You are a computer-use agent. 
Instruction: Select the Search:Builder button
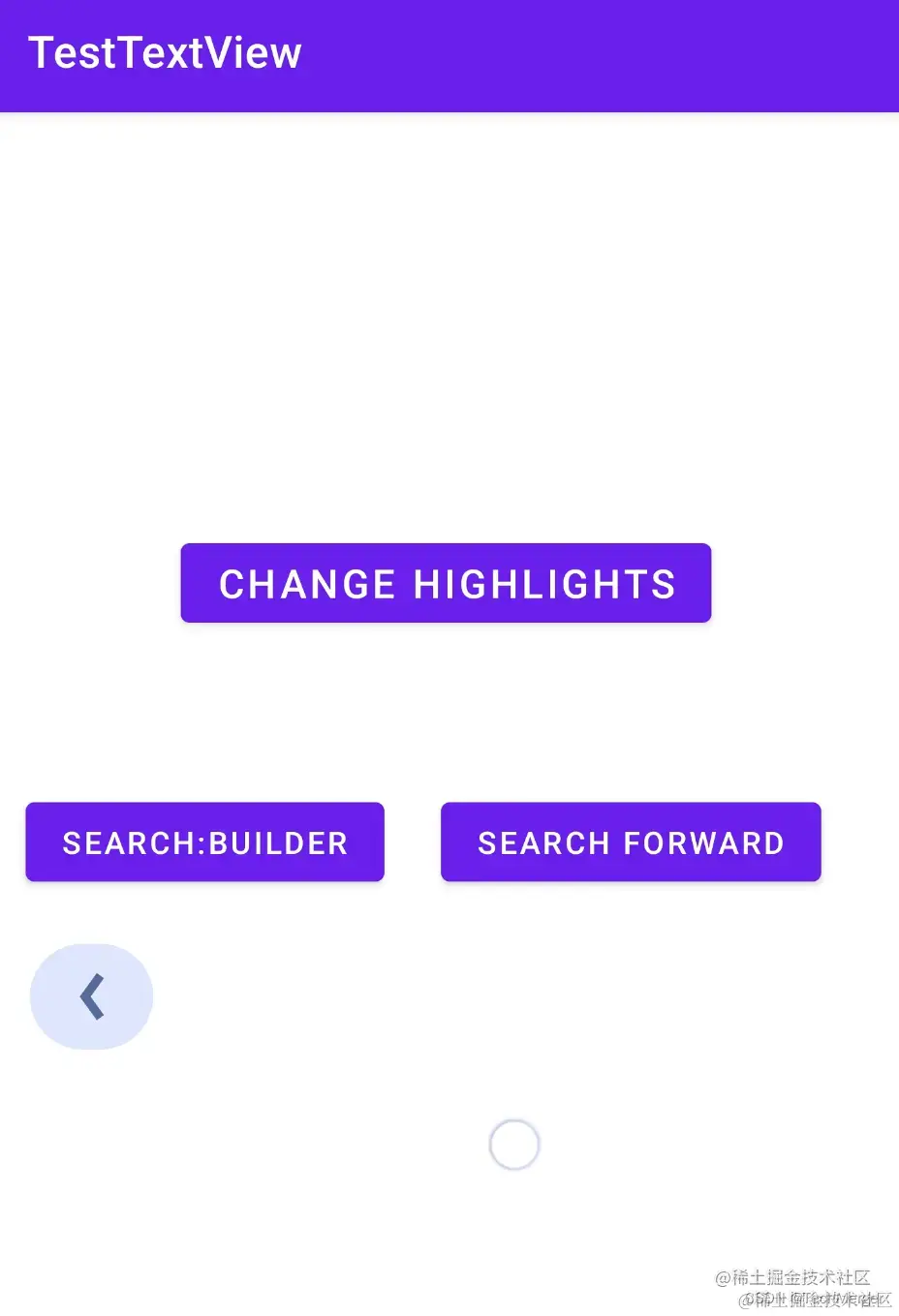point(204,842)
